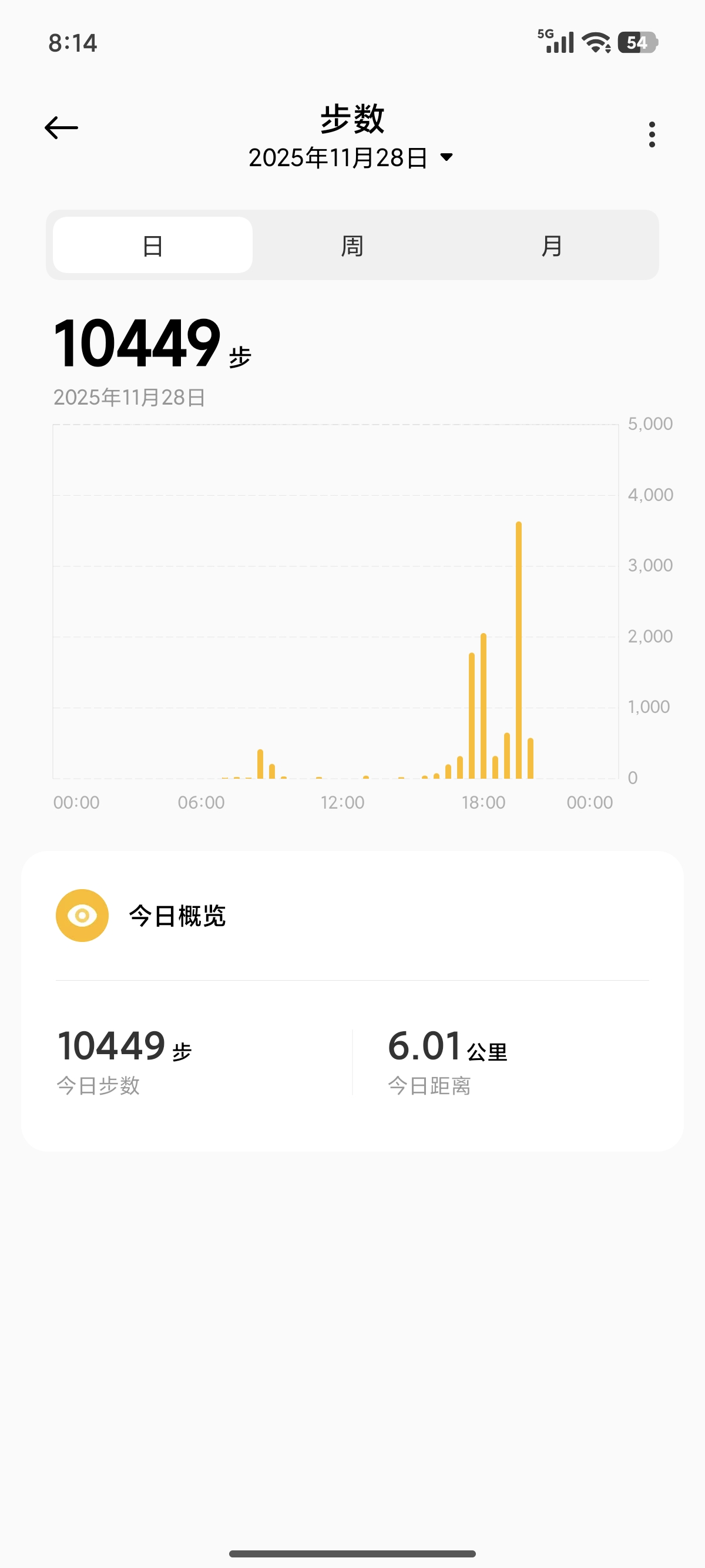The image size is (705, 1568).
Task: Open the three-dot overflow menu
Action: [652, 134]
